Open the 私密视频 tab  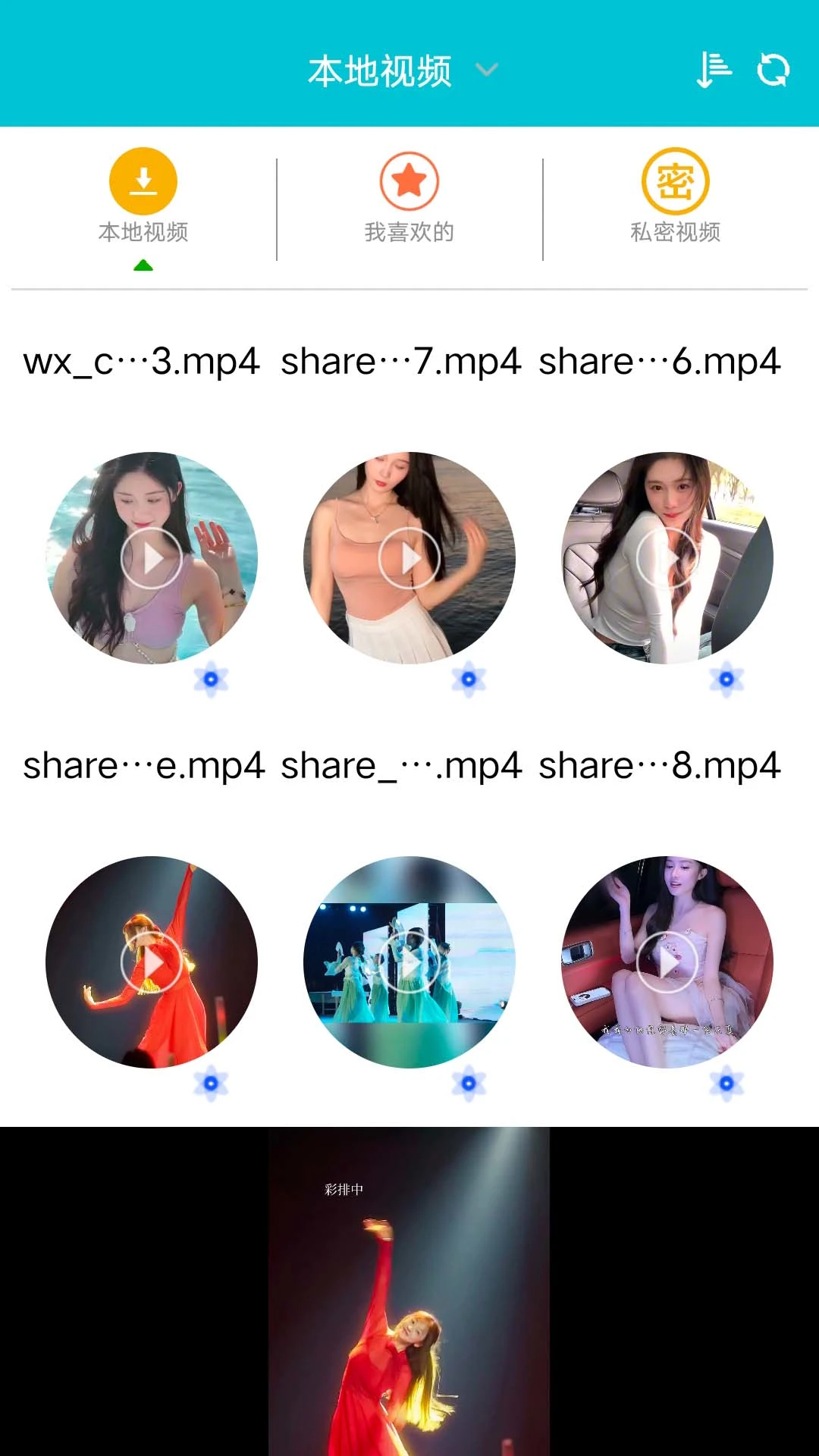676,196
